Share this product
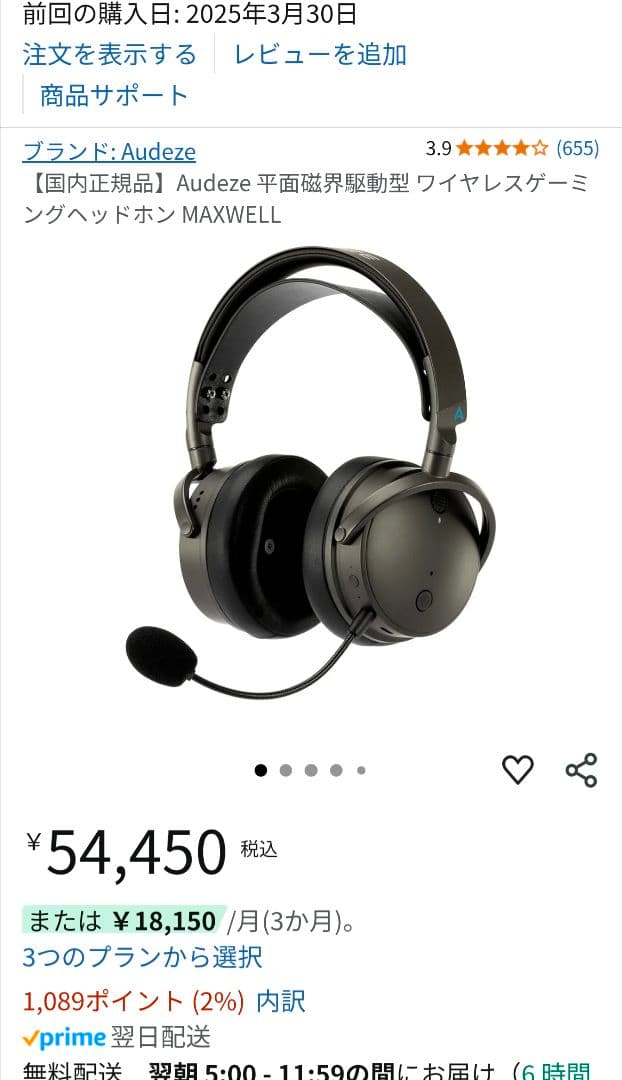This screenshot has height=1080, width=622. point(581,769)
